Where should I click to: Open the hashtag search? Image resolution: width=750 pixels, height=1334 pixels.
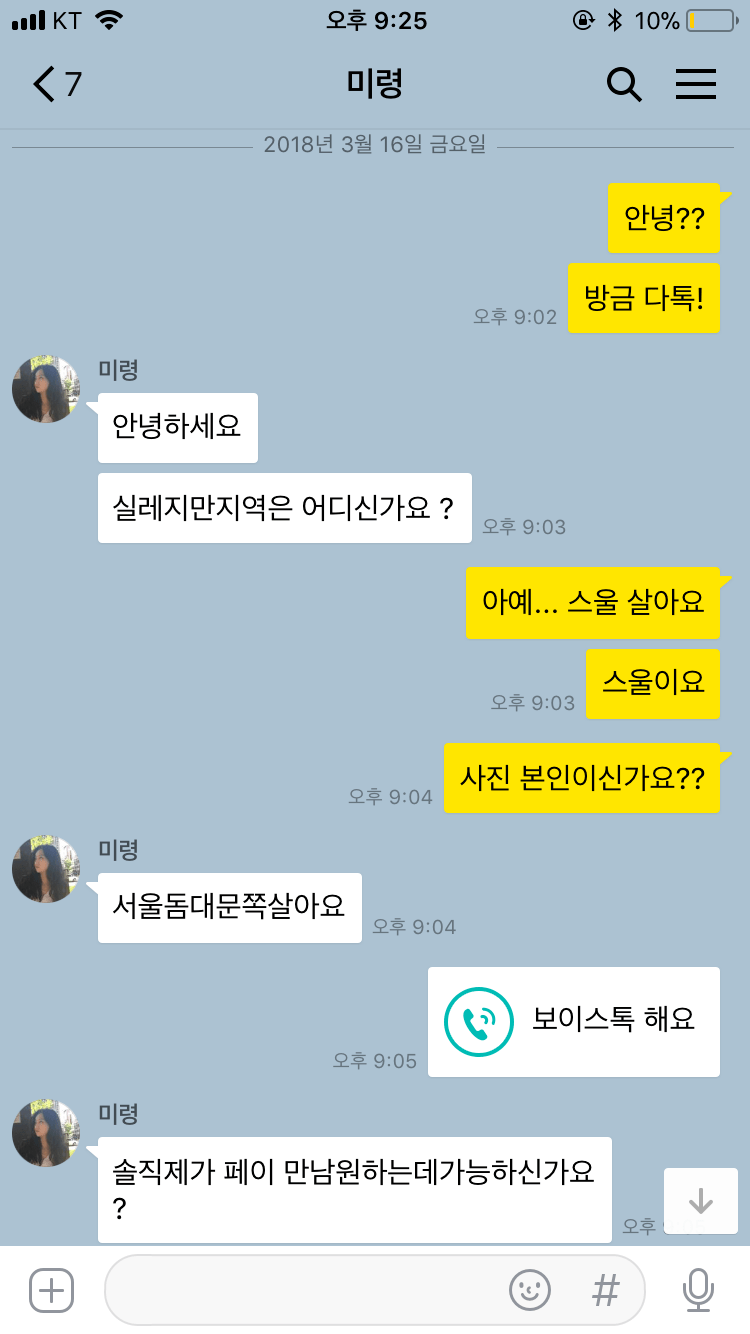[x=605, y=1290]
